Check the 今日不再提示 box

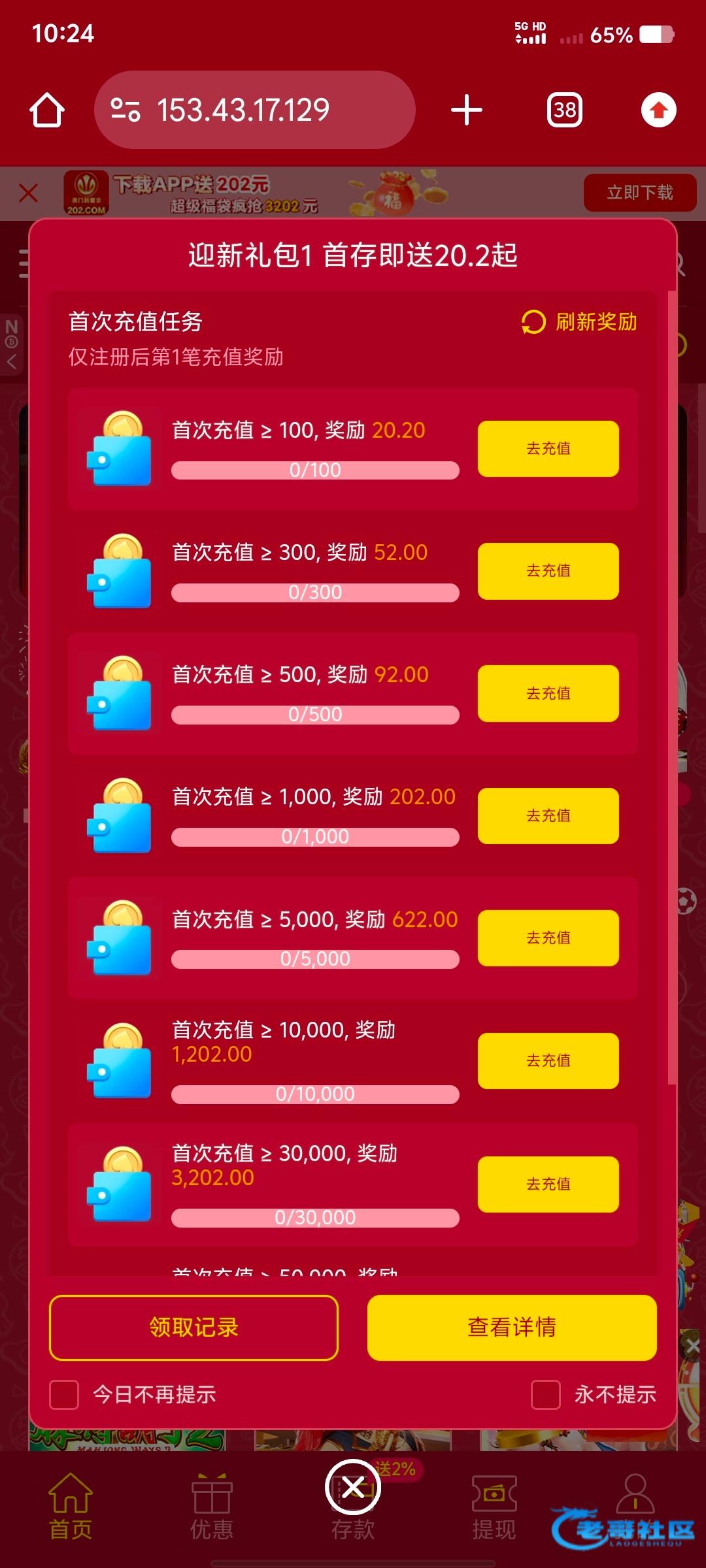pyautogui.click(x=64, y=1395)
